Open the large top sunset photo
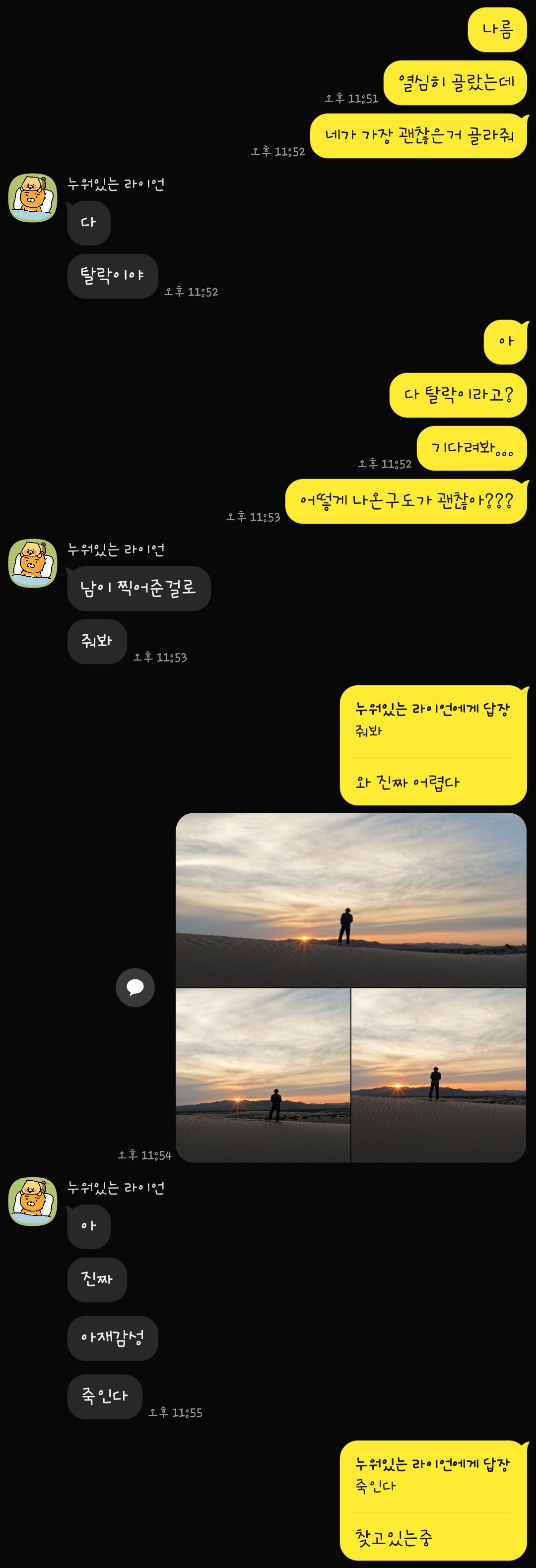 351,900
